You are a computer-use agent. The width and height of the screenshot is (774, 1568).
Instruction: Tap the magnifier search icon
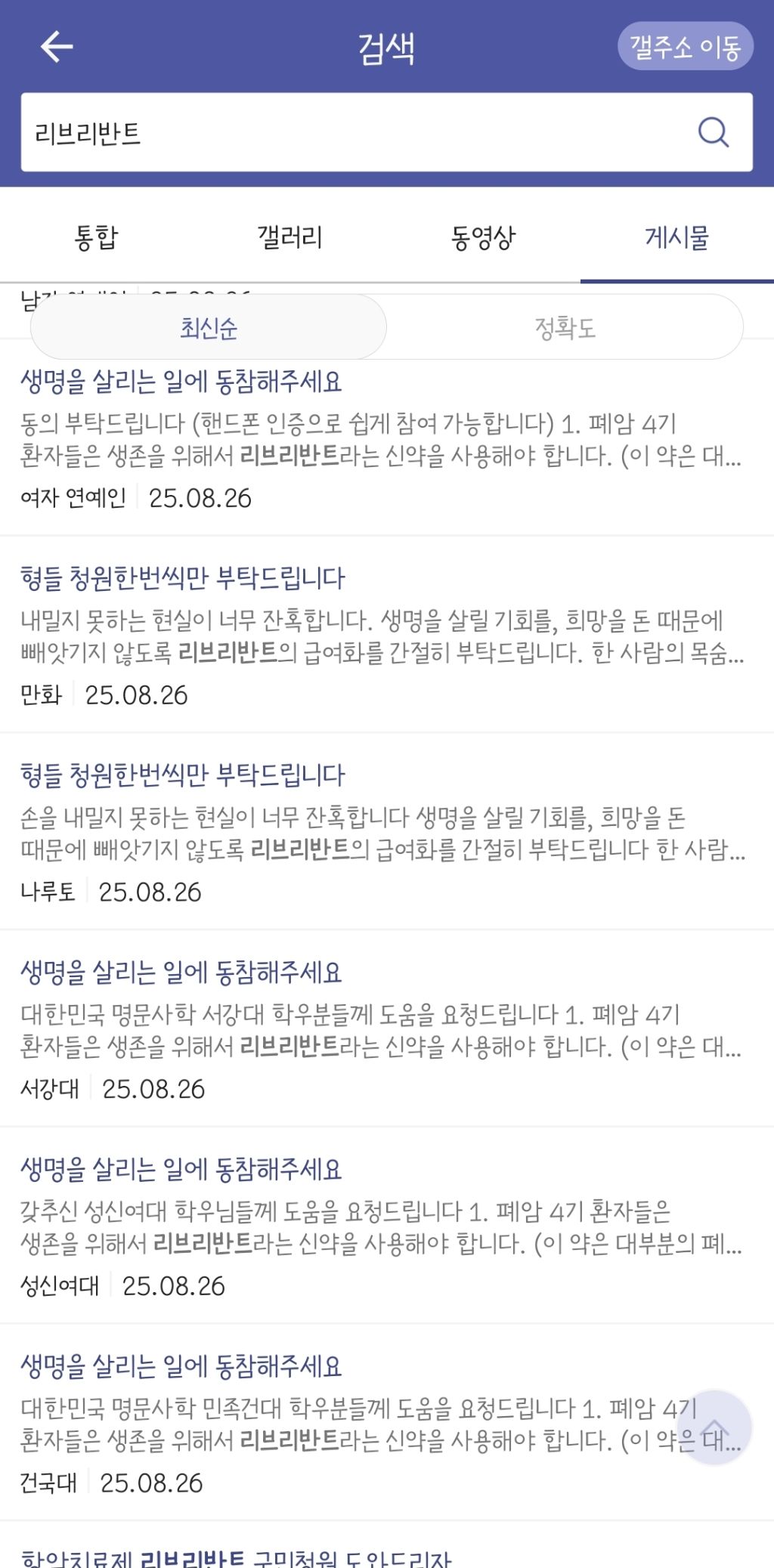click(713, 132)
